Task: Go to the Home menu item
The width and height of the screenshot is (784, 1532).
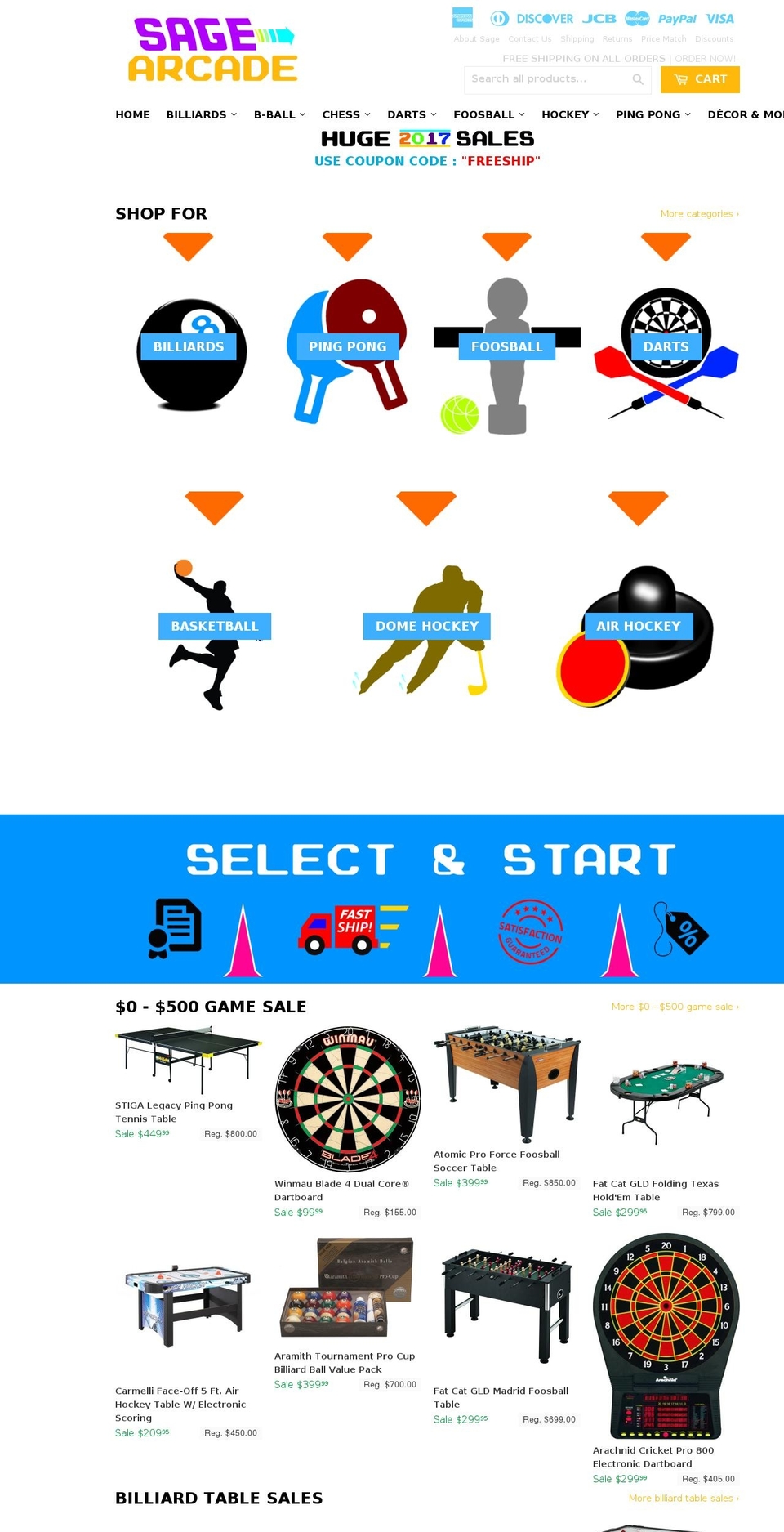Action: (x=132, y=114)
